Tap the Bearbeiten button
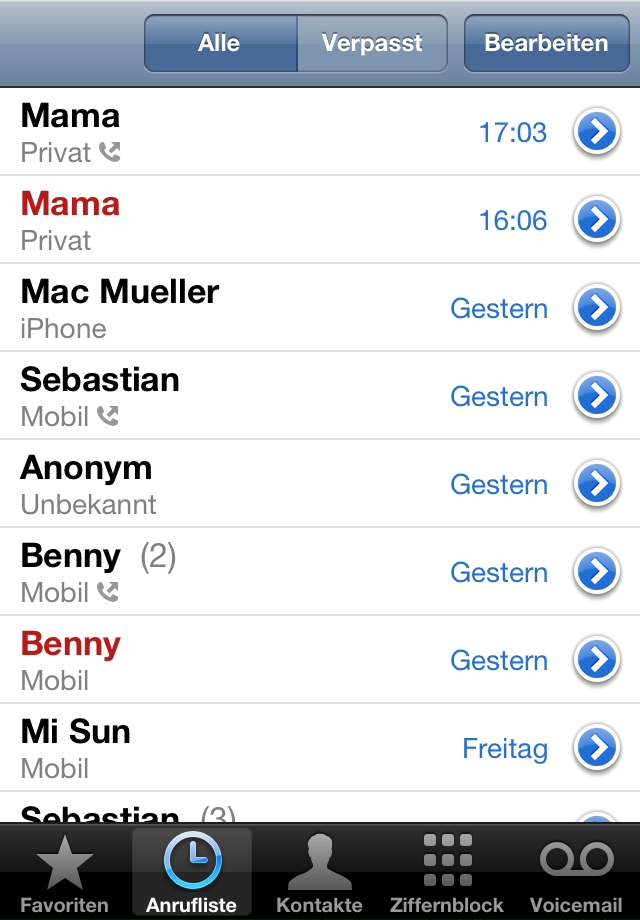The height and width of the screenshot is (920, 640). [546, 44]
